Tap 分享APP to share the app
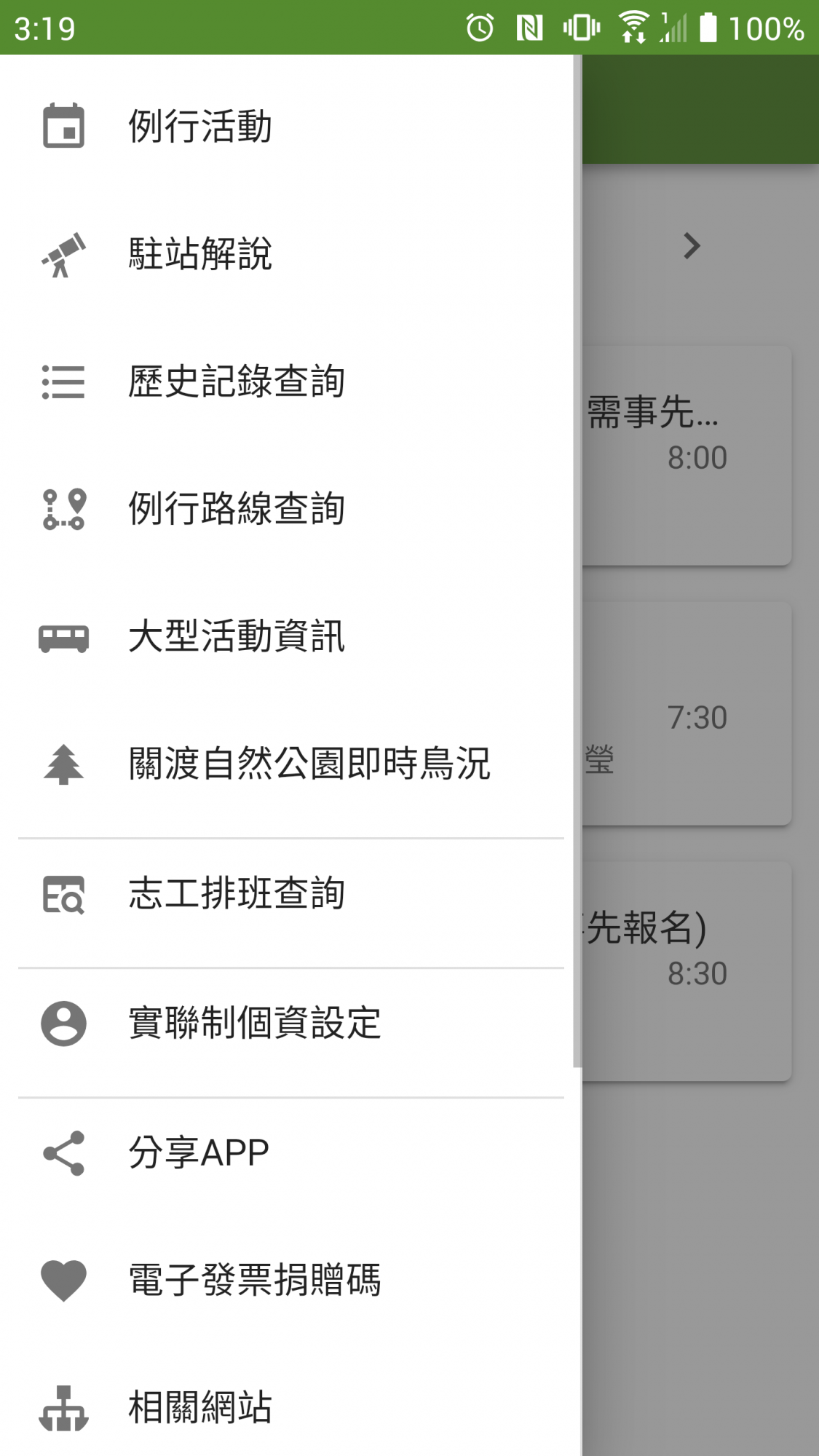Image resolution: width=819 pixels, height=1456 pixels. 287,1153
